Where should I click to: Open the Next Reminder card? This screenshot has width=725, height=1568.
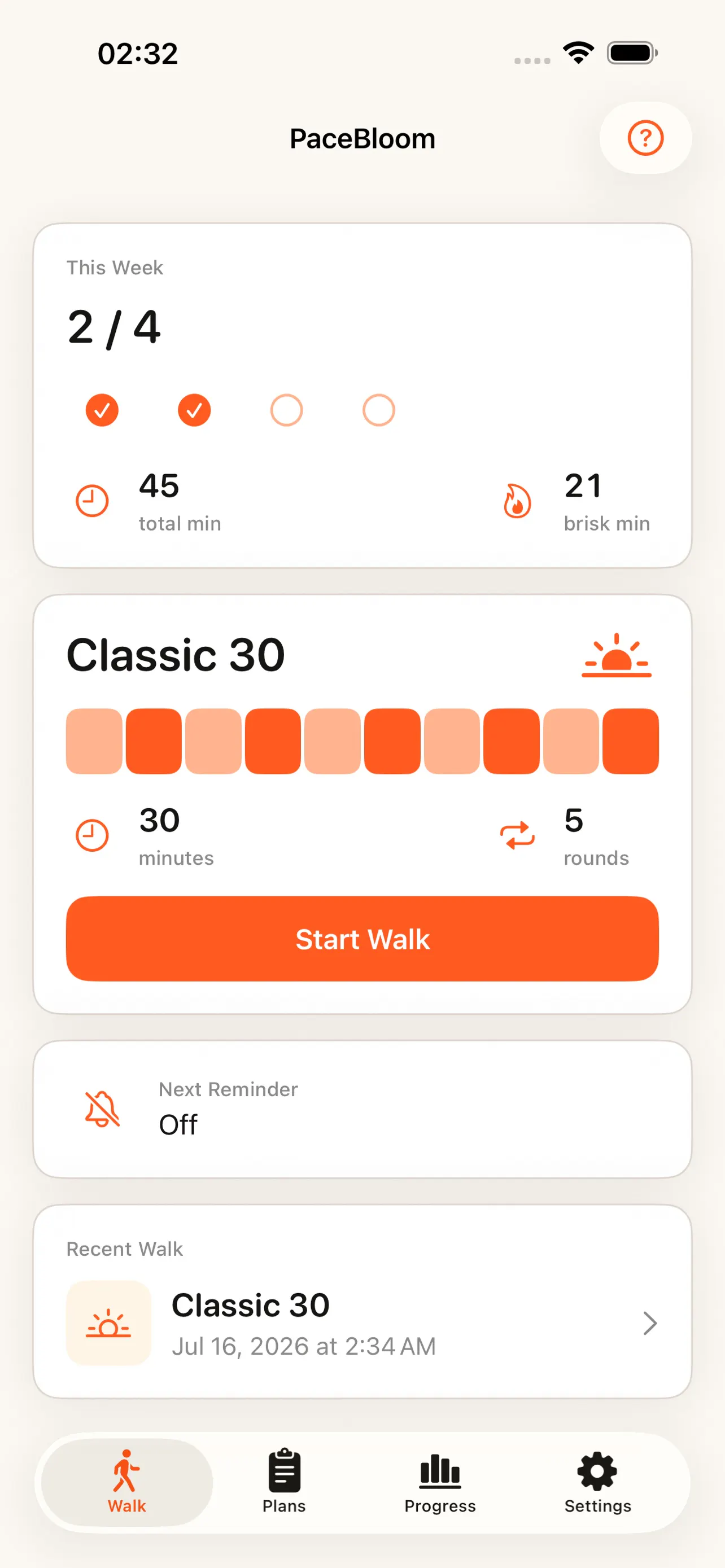click(362, 1109)
